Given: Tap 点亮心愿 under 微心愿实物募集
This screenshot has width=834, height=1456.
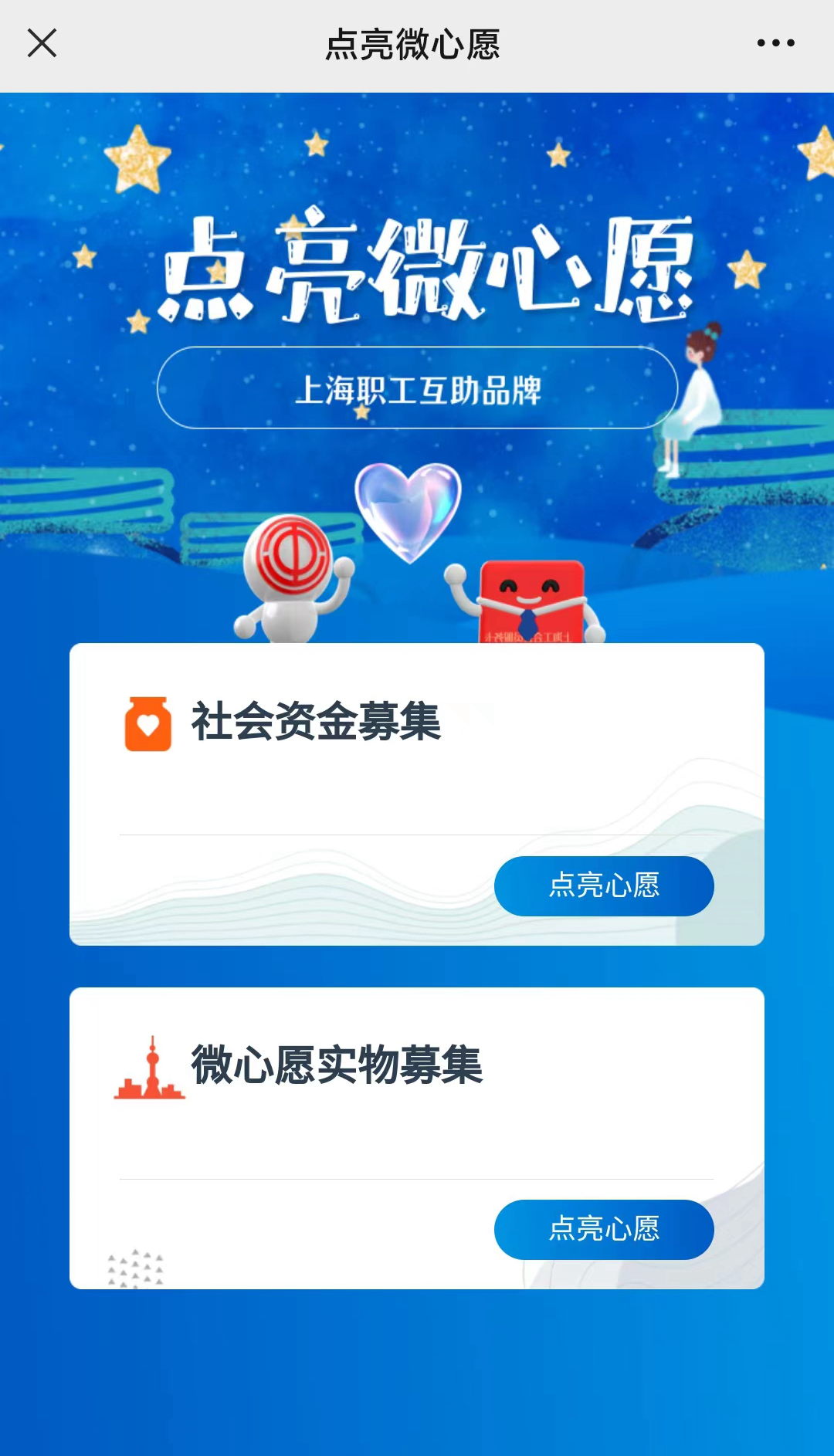Looking at the screenshot, I should 604,1229.
